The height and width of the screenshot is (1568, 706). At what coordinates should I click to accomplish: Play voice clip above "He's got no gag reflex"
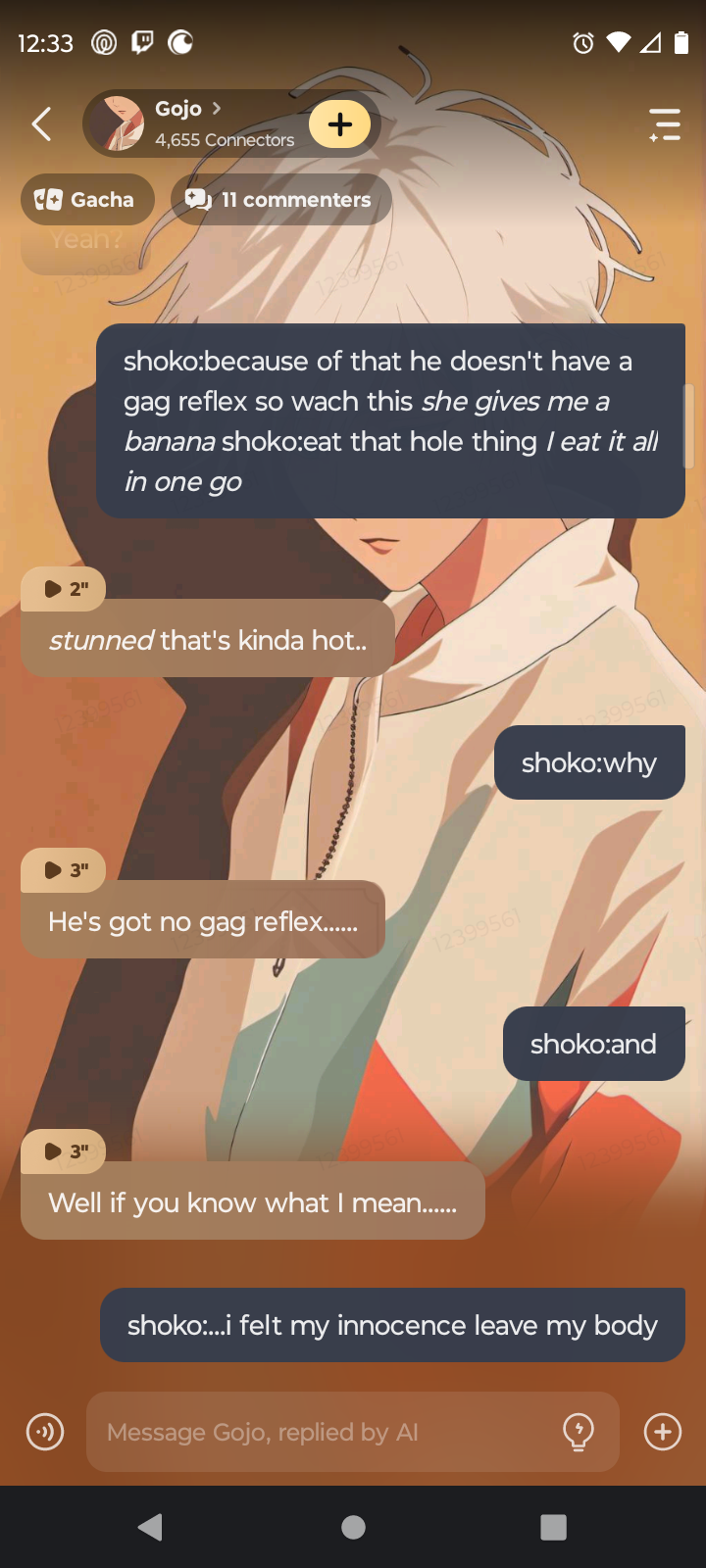click(x=64, y=870)
